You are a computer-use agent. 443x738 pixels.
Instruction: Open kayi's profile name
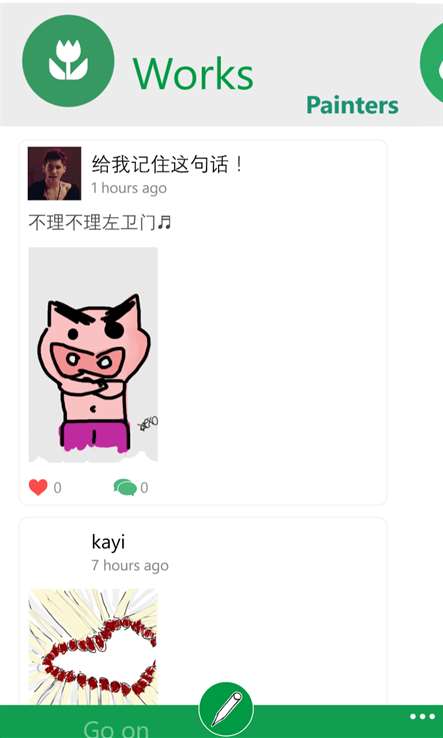pos(108,542)
